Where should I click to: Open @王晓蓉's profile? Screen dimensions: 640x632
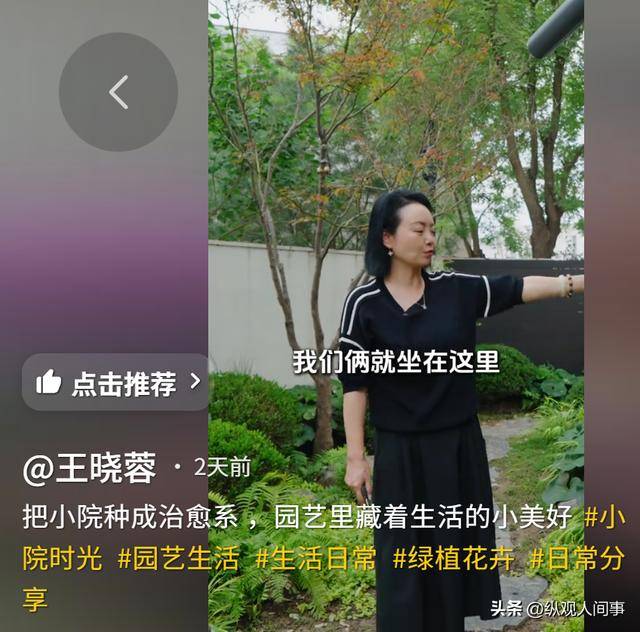[x=90, y=467]
